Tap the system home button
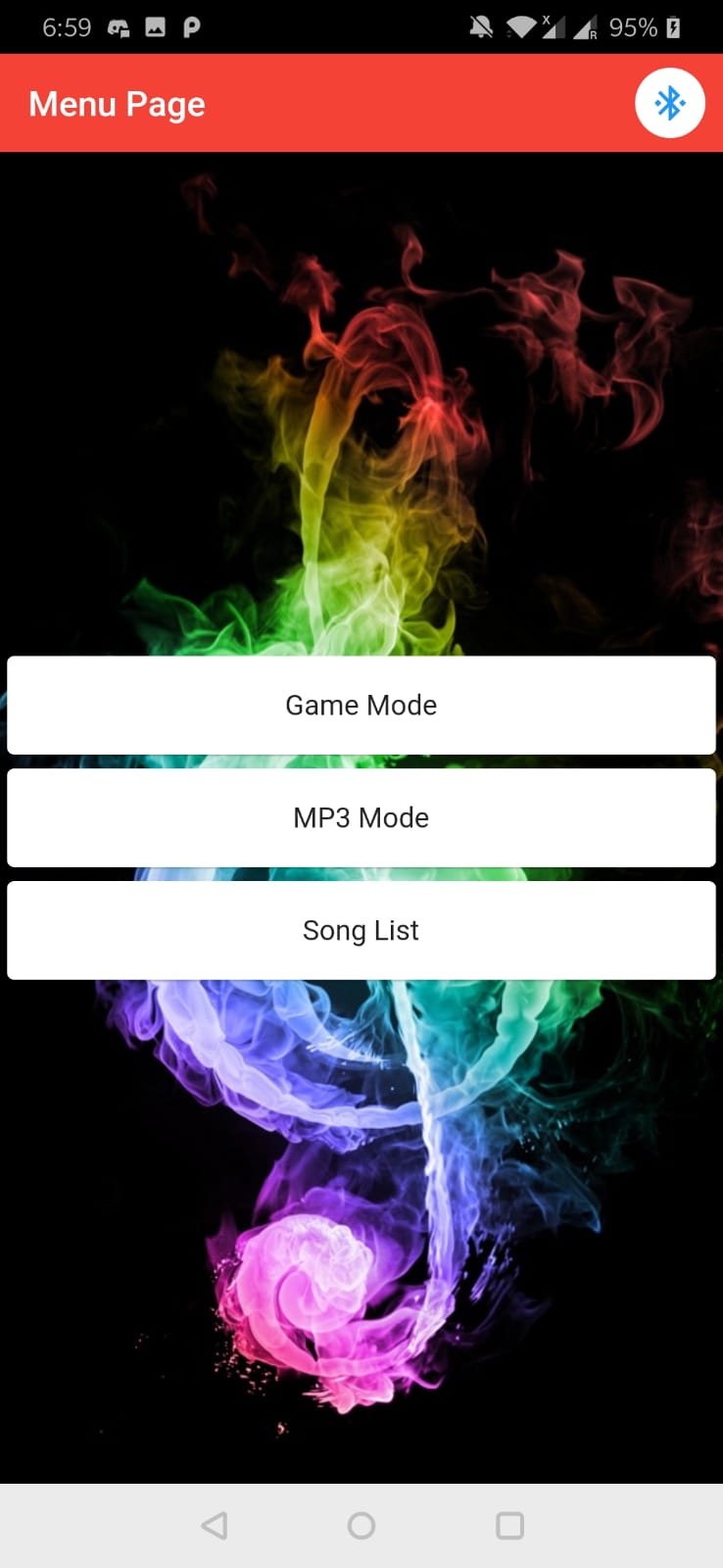This screenshot has height=1568, width=723. [x=361, y=1525]
